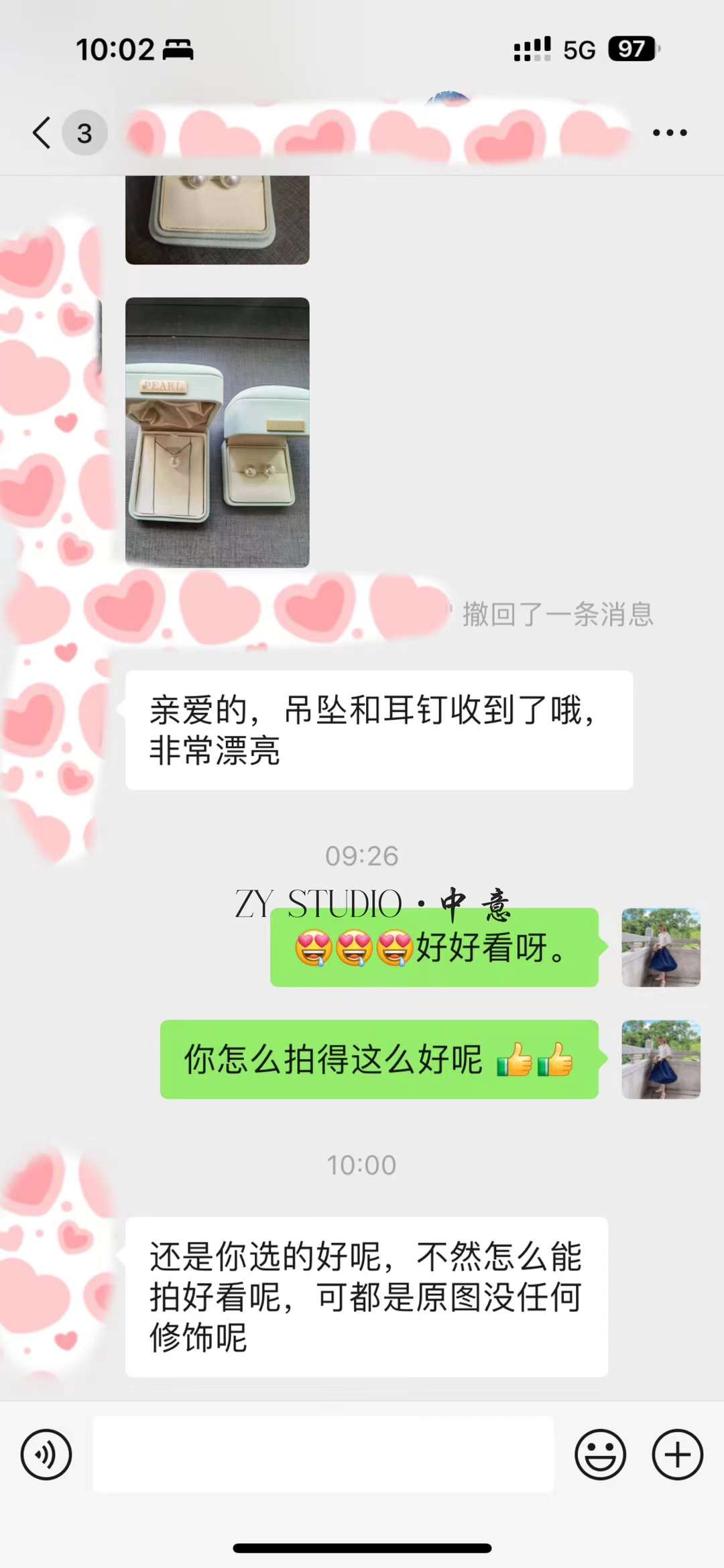Open the emoji sticker panel
724x1568 pixels.
click(x=600, y=1455)
